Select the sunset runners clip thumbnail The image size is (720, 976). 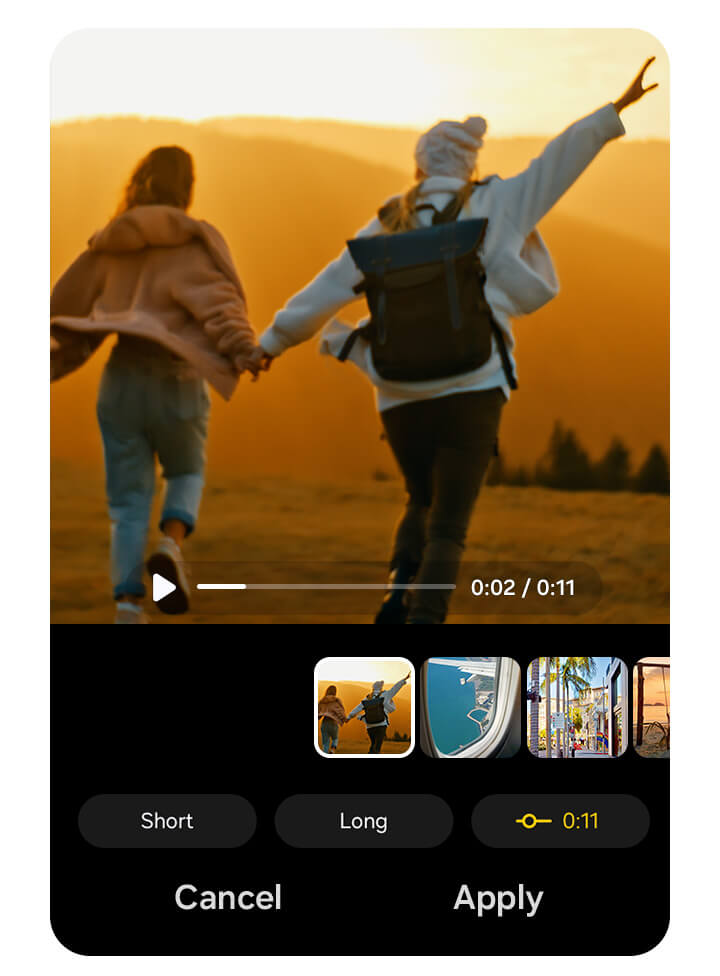point(364,707)
